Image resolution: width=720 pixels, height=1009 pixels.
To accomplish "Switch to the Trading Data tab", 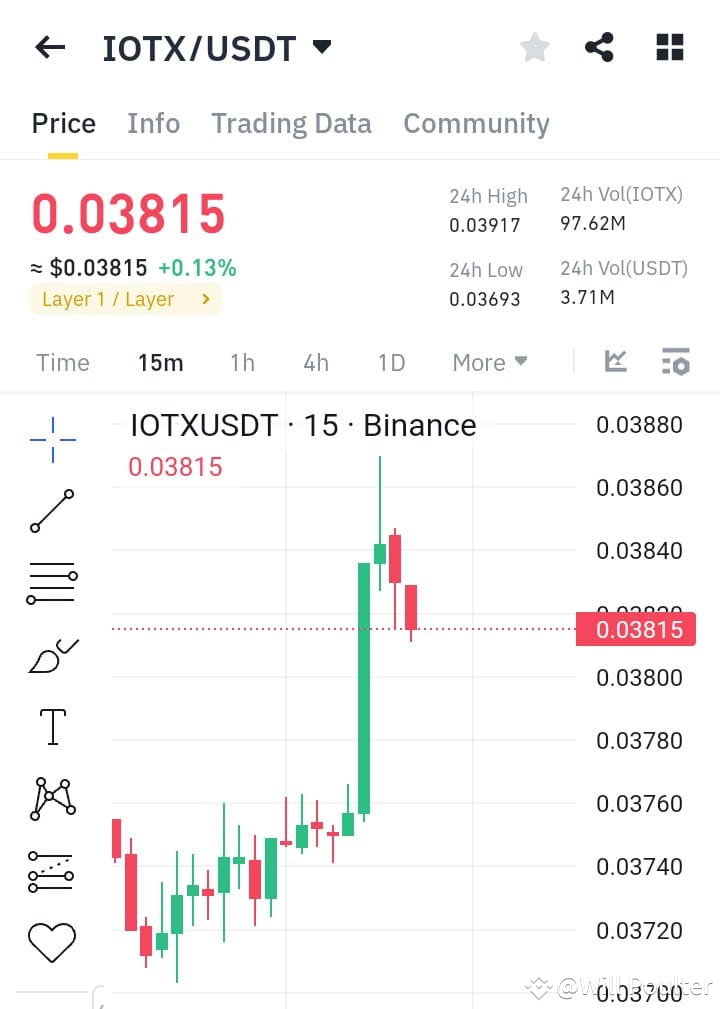I will click(291, 123).
